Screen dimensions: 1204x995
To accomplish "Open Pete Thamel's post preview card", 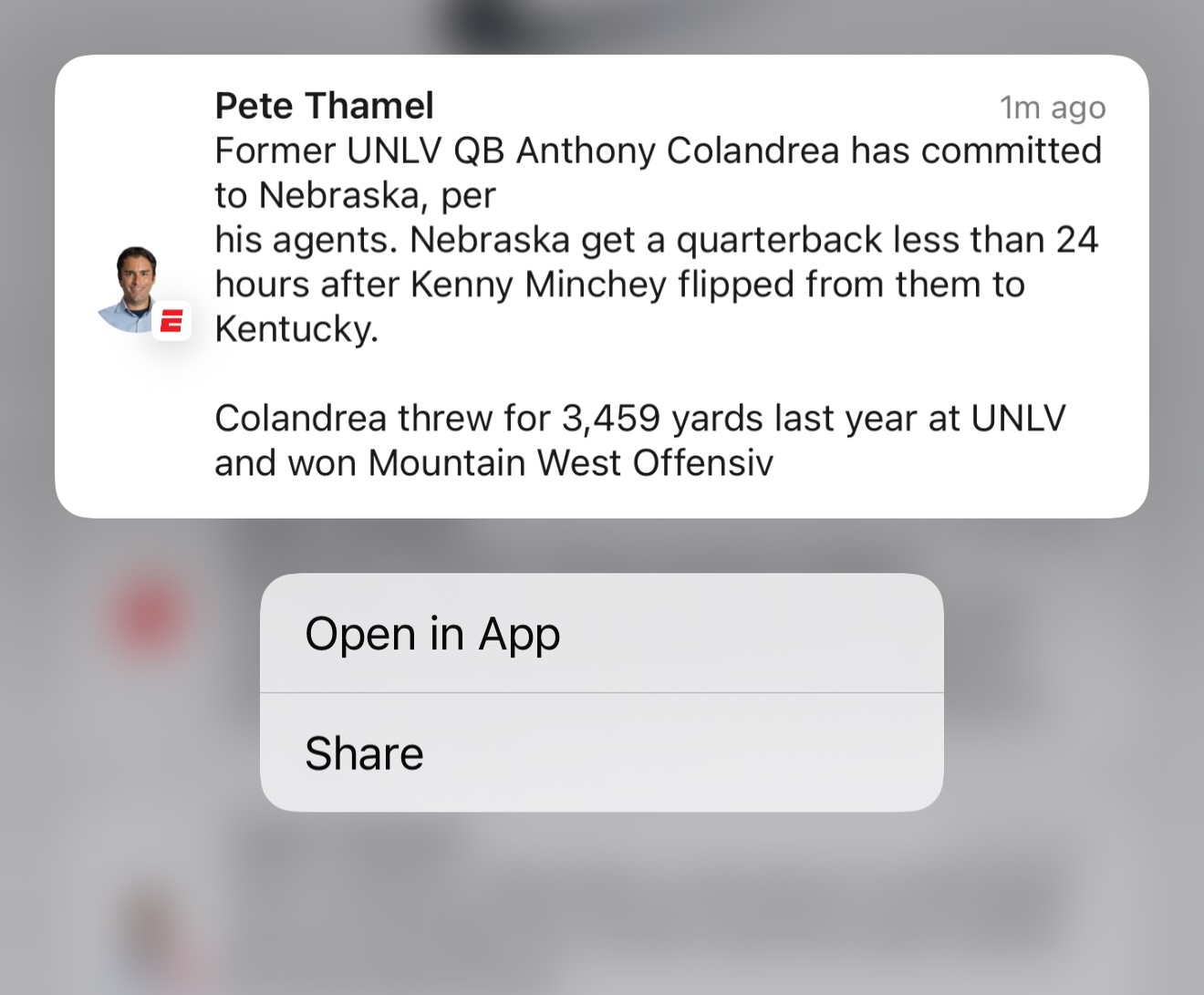I will pos(601,286).
